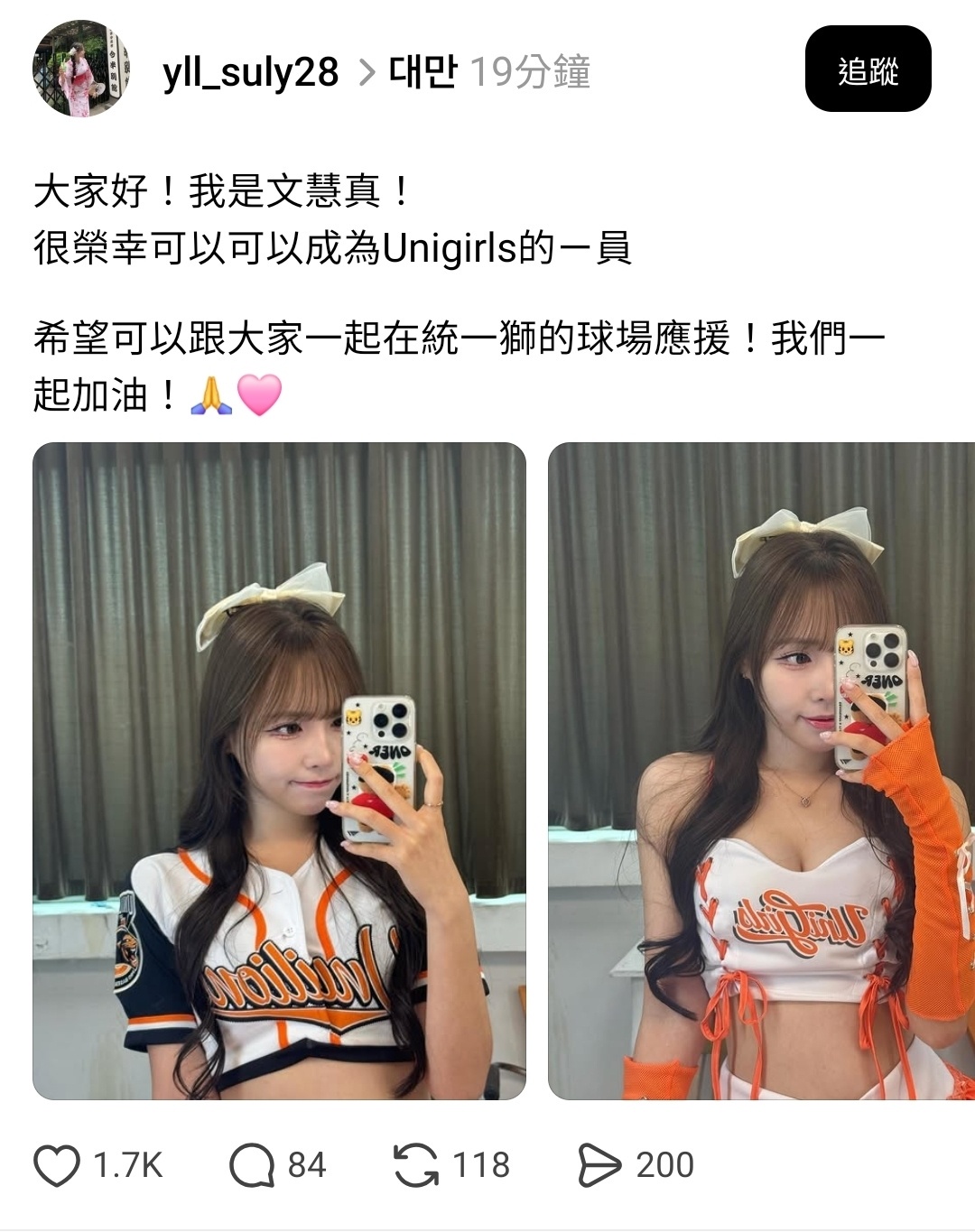Open the second photo with Unigirls top
This screenshot has width=975, height=1232.
click(x=761, y=770)
